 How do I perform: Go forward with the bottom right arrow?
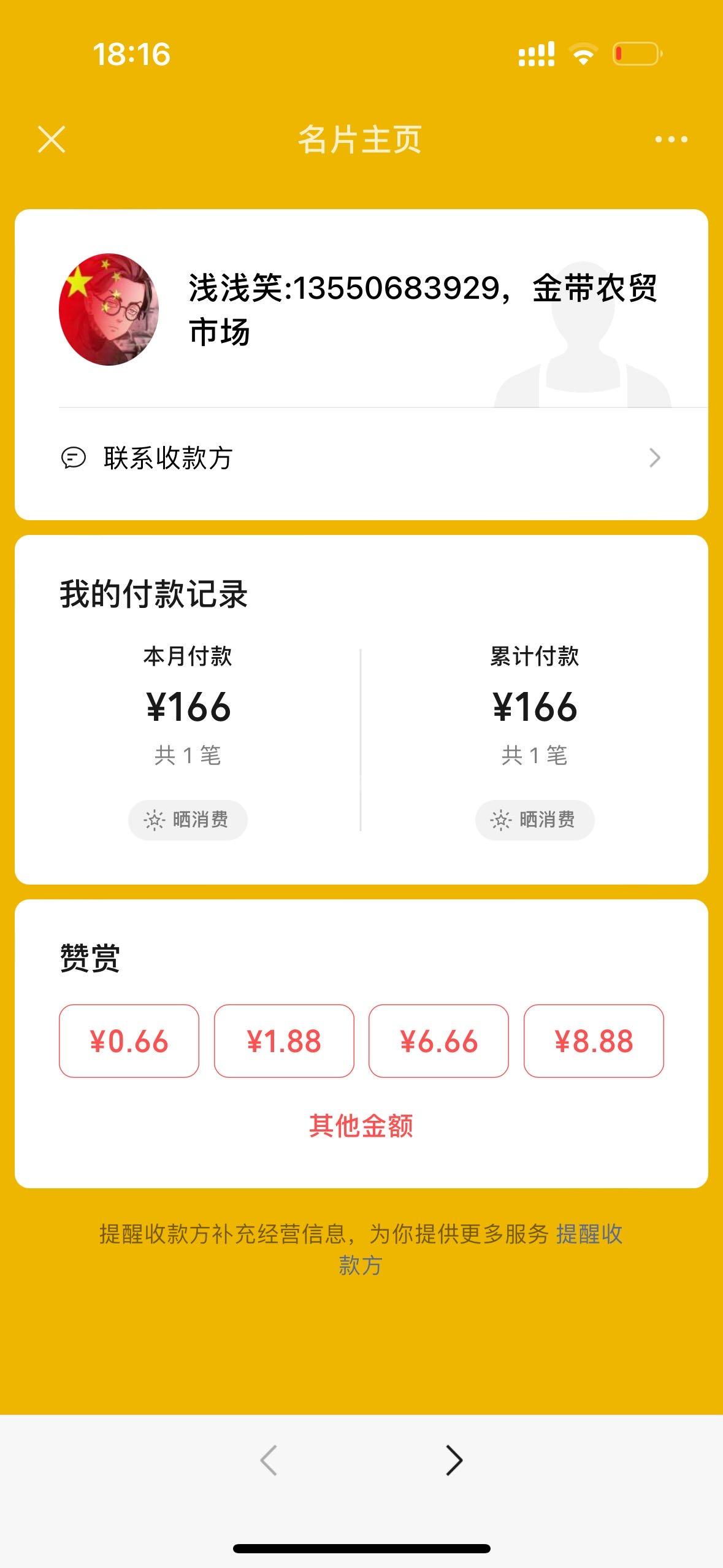(454, 1461)
